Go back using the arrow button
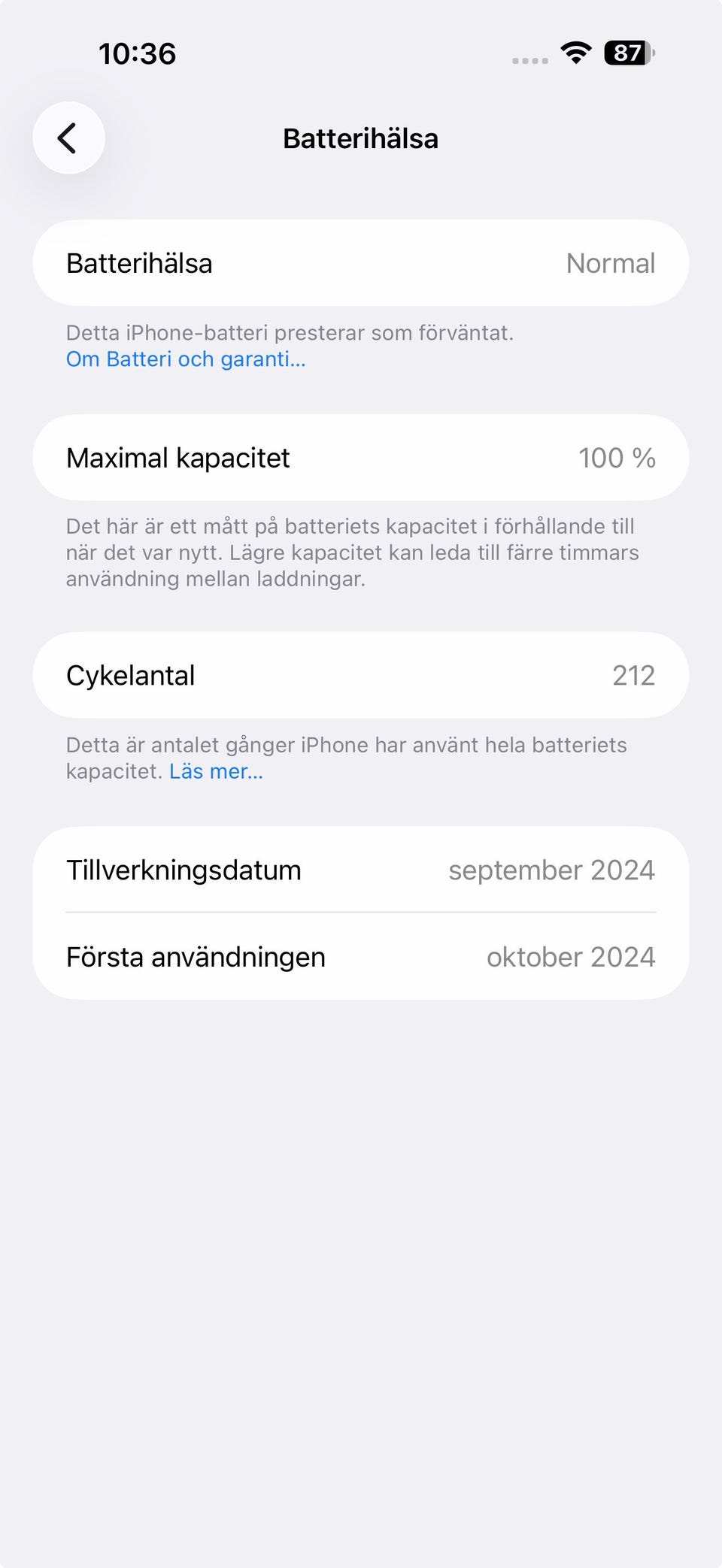This screenshot has height=1568, width=722. (x=68, y=138)
